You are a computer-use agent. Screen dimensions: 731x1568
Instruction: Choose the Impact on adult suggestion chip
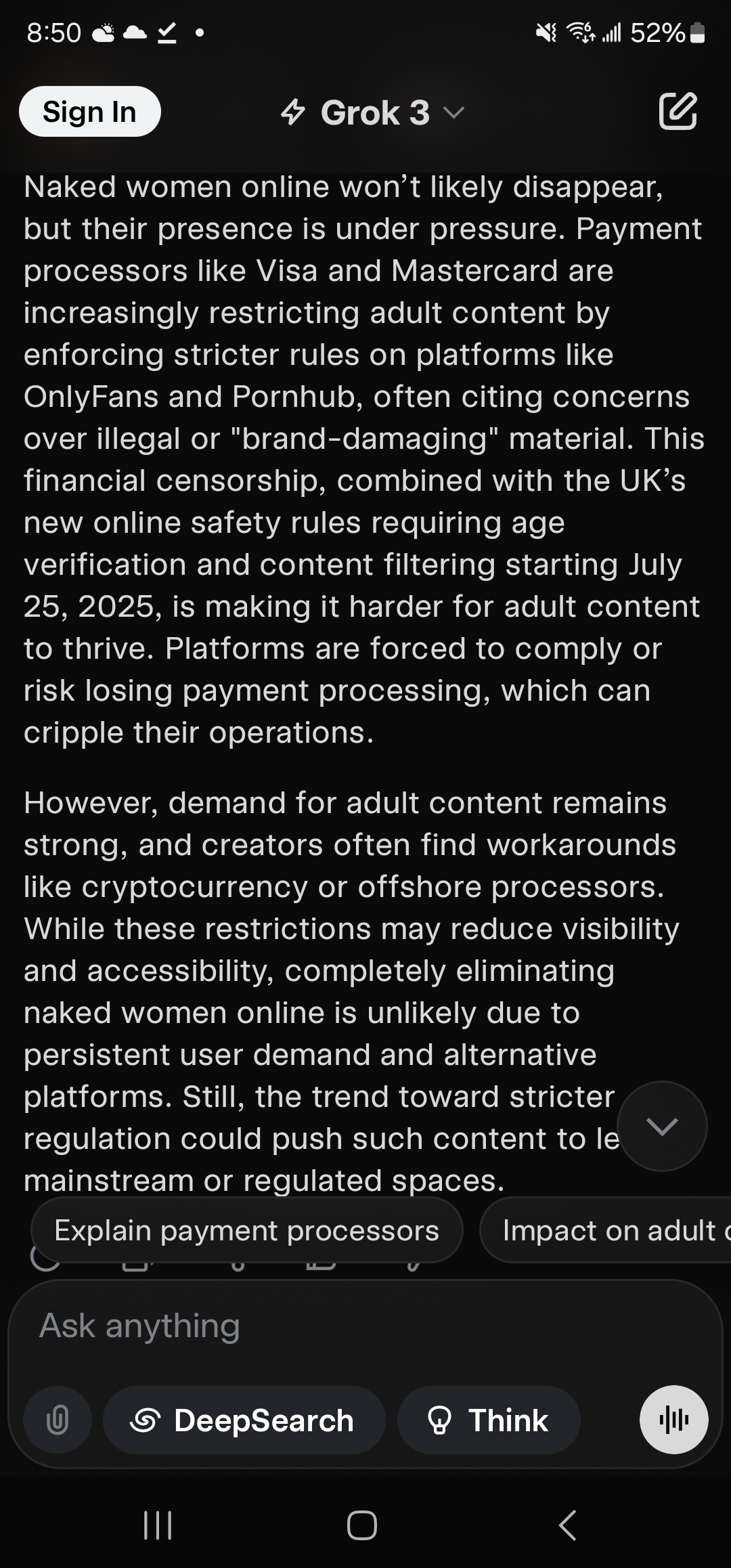coord(606,1230)
